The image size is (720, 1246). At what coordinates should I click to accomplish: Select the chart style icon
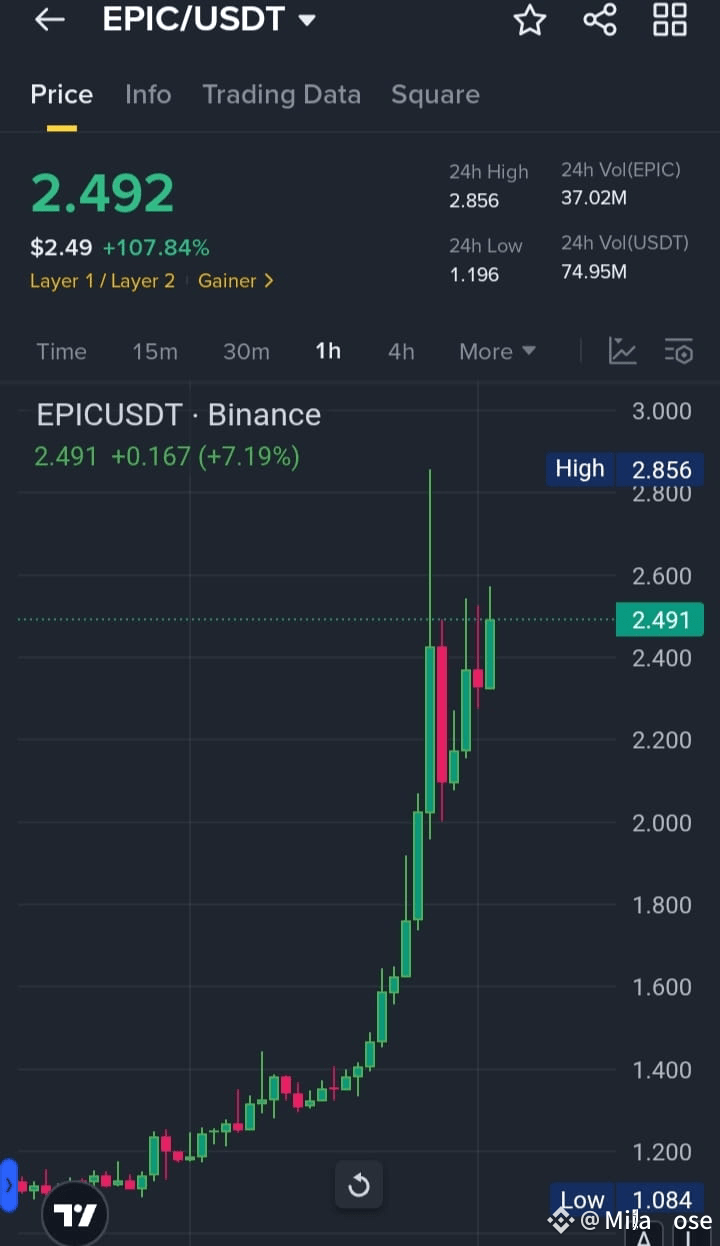(x=622, y=351)
